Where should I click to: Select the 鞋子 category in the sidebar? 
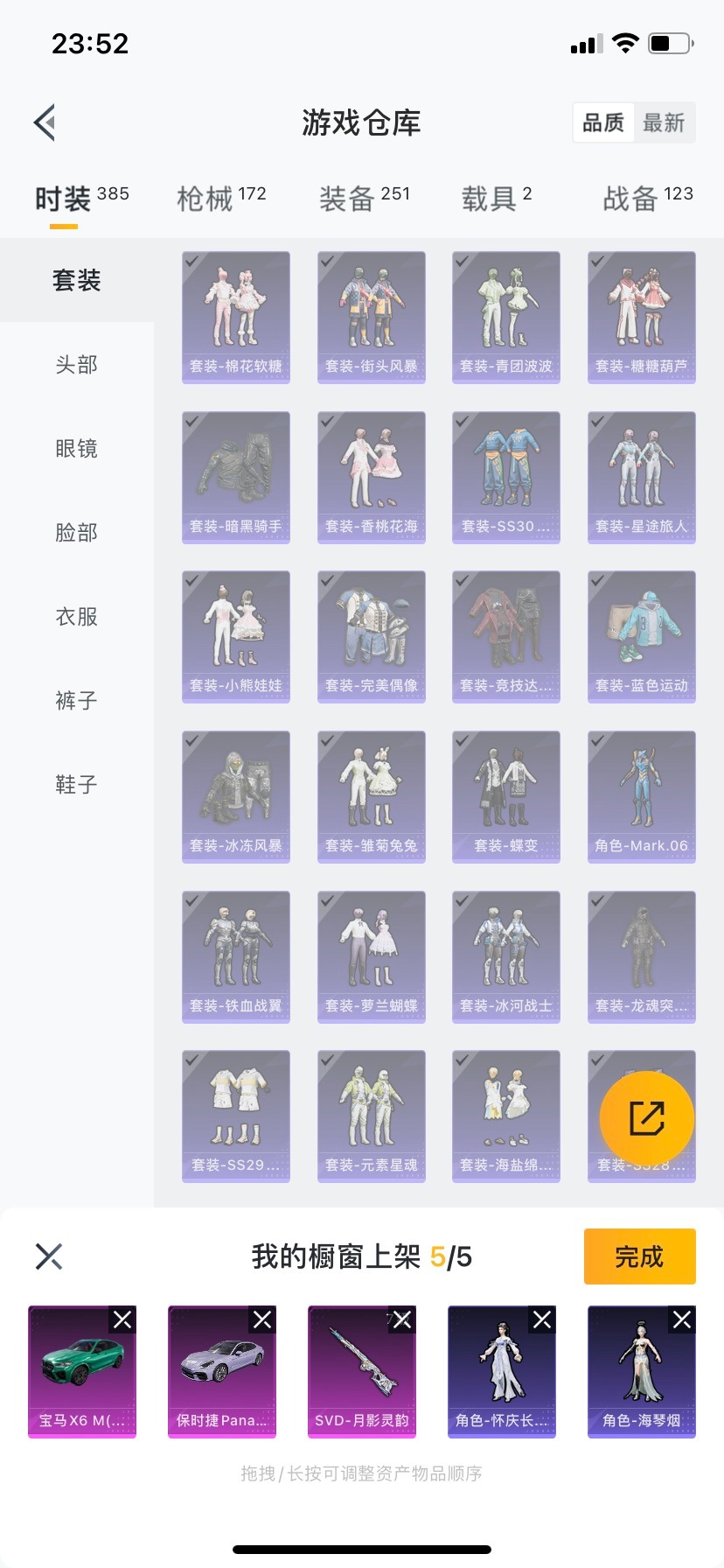(75, 785)
